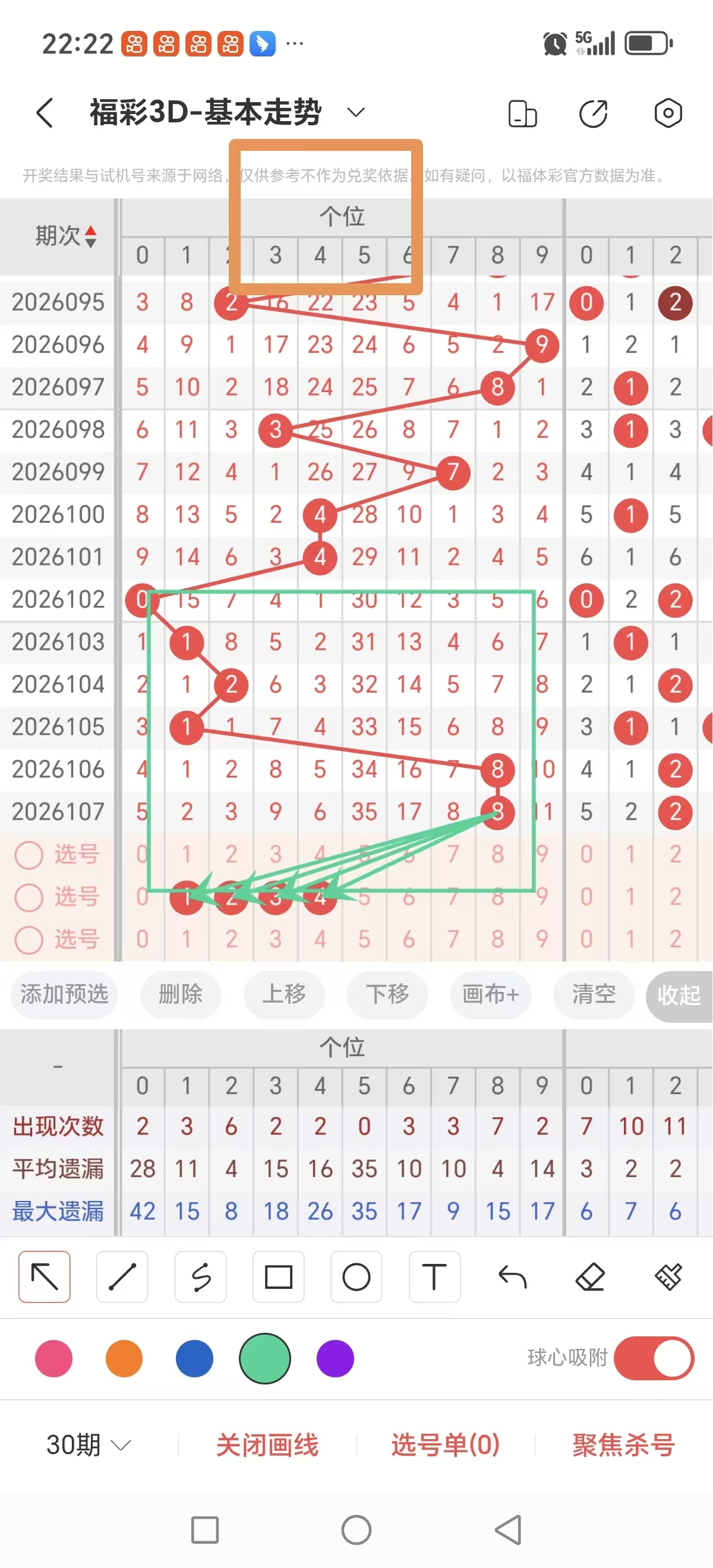Select the straight line drawing tool
This screenshot has height=1568, width=713.
[122, 1278]
